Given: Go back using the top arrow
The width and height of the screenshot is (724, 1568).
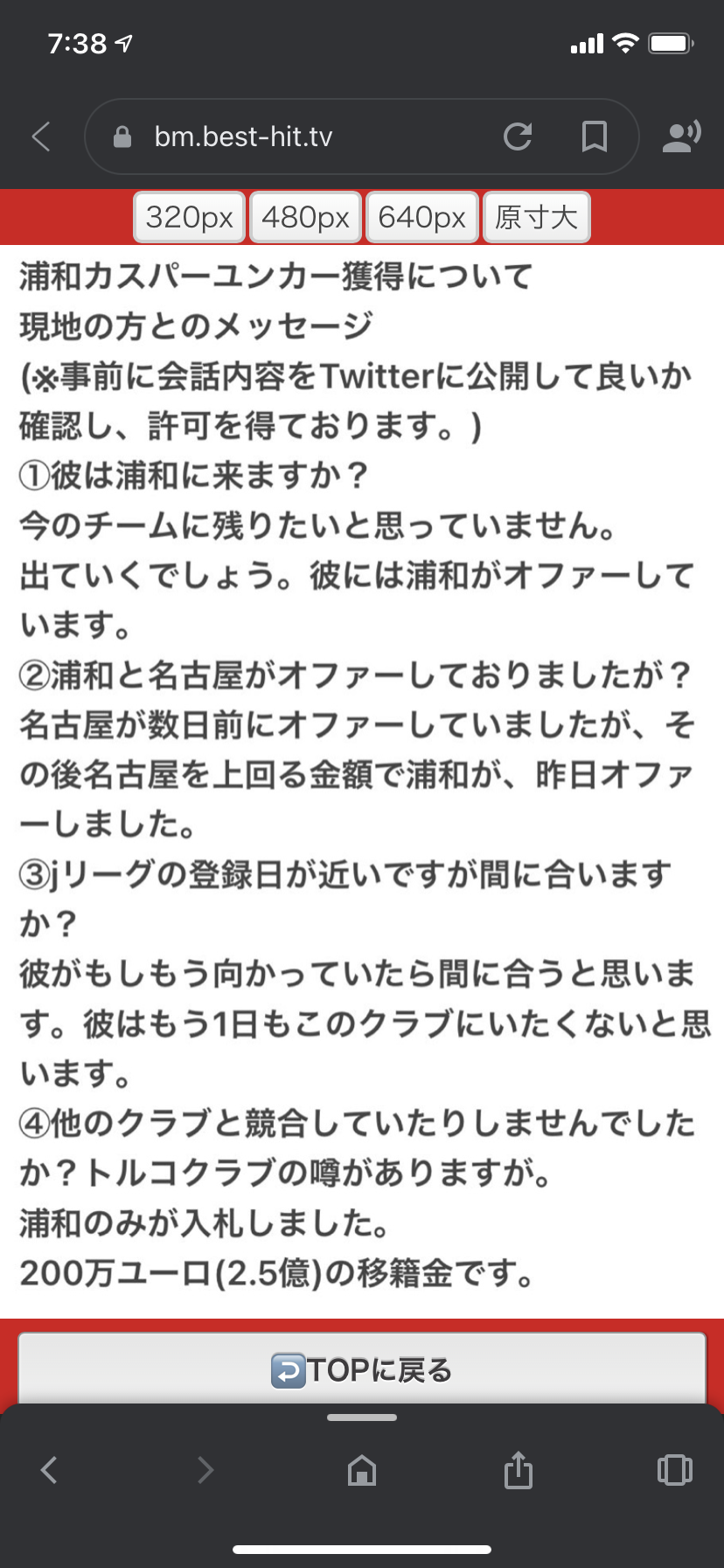Looking at the screenshot, I should coord(41,136).
